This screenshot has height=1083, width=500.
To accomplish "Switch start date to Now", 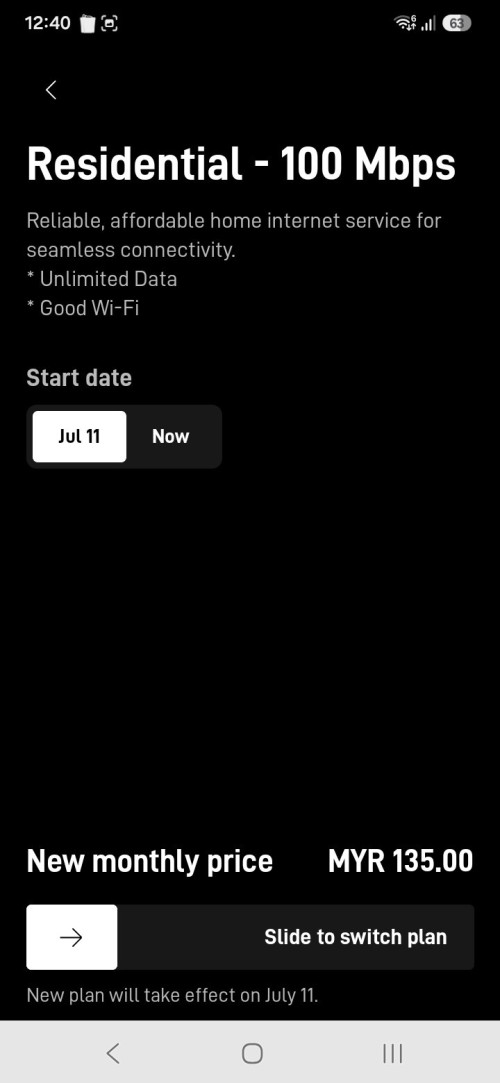I will coord(171,437).
